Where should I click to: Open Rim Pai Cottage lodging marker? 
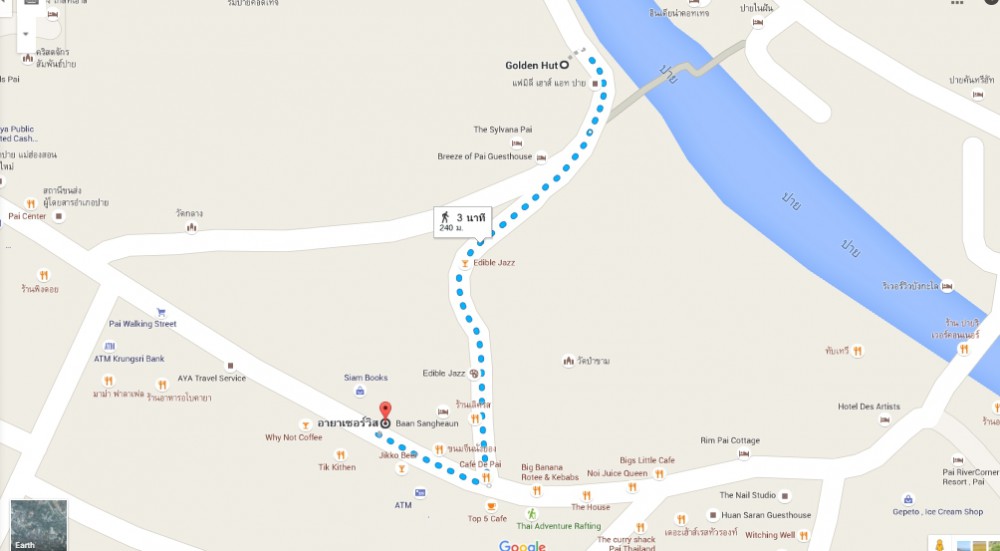(x=742, y=454)
